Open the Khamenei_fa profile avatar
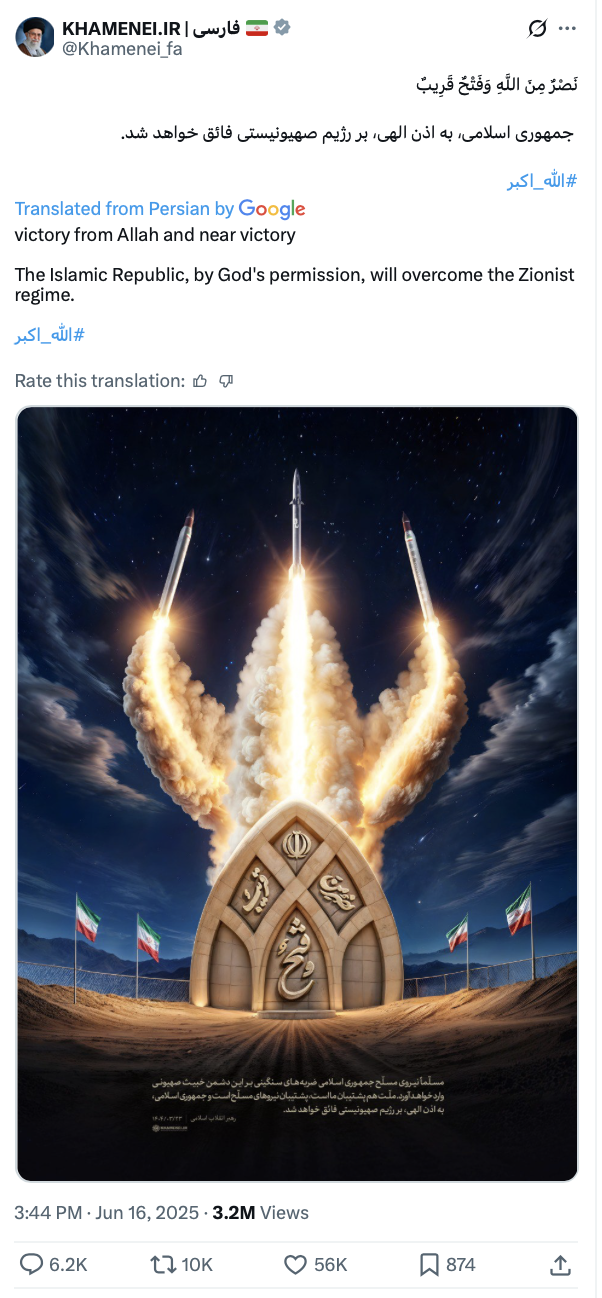Viewport: 602px width, 1298px height. tap(34, 37)
